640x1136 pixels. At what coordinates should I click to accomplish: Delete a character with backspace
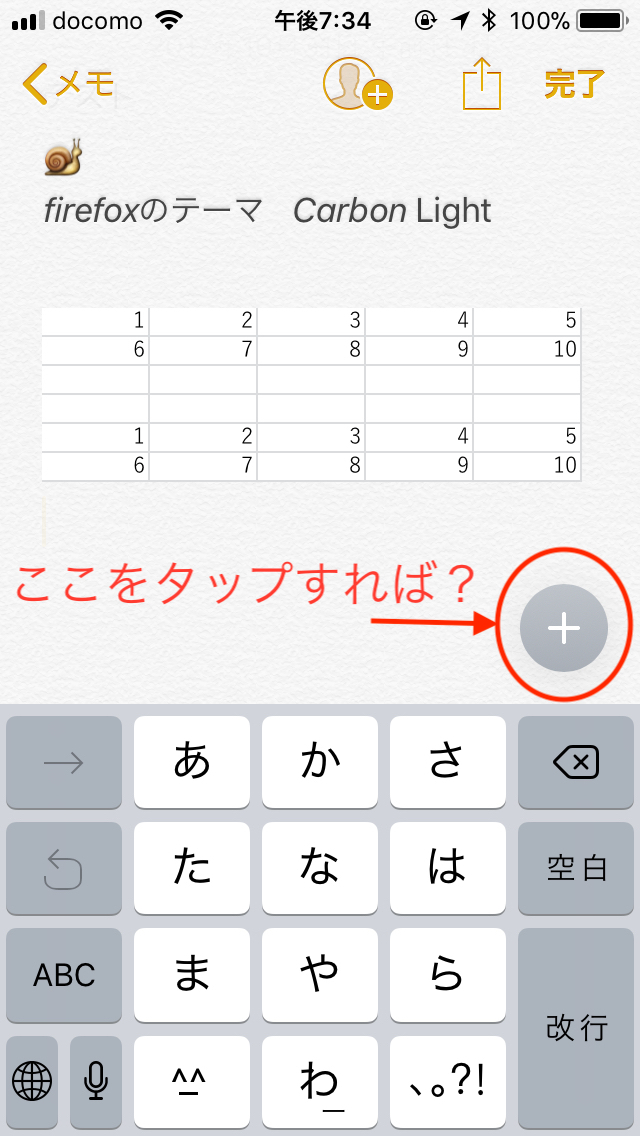[576, 763]
